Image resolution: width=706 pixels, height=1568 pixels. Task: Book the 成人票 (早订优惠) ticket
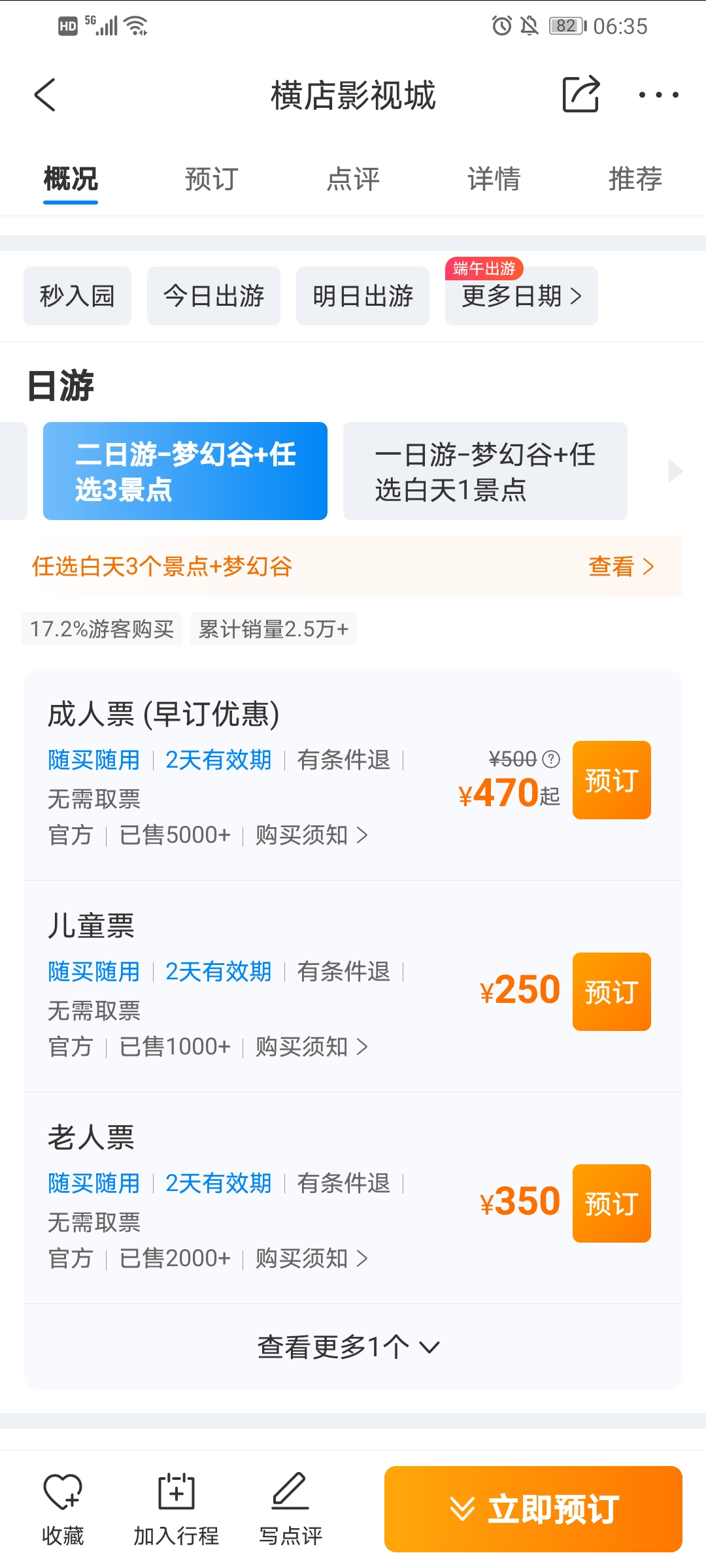click(x=611, y=780)
